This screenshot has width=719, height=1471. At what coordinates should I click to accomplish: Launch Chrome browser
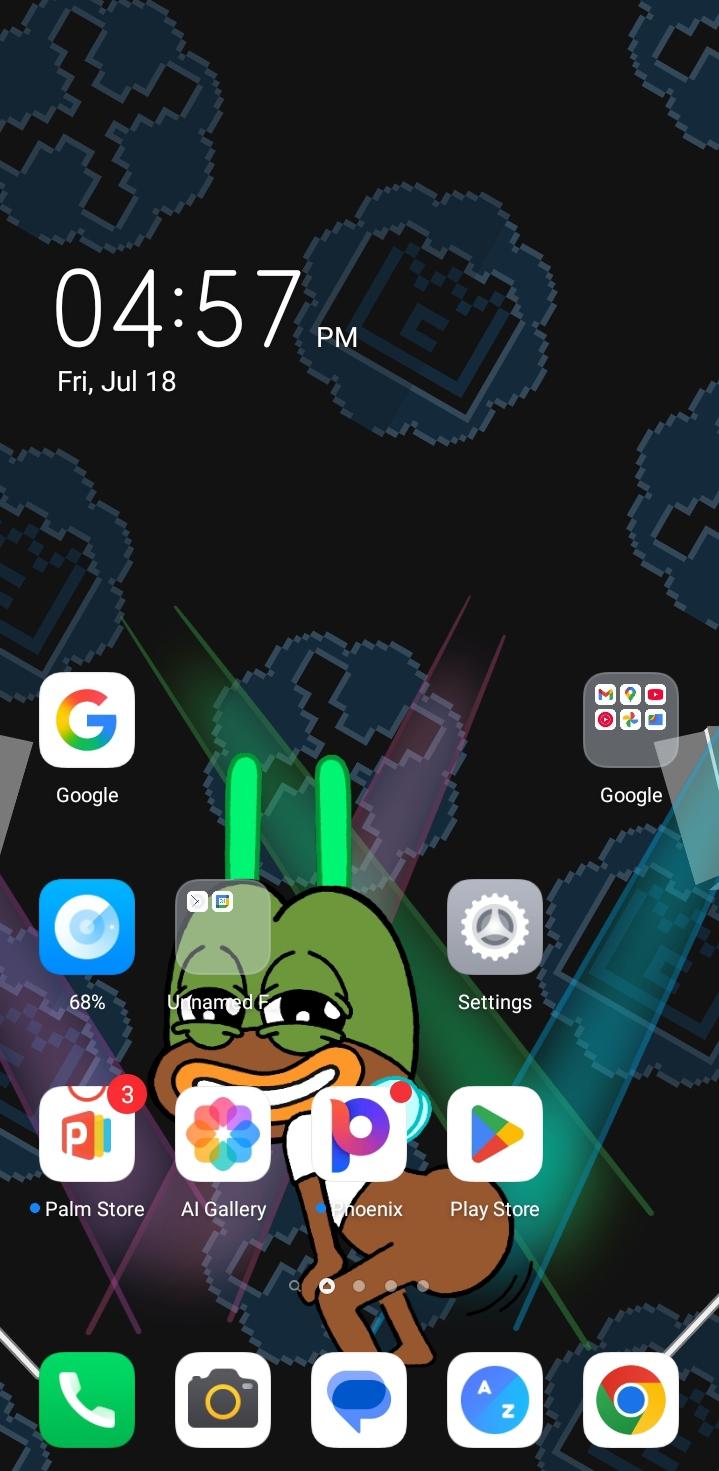(x=631, y=1400)
